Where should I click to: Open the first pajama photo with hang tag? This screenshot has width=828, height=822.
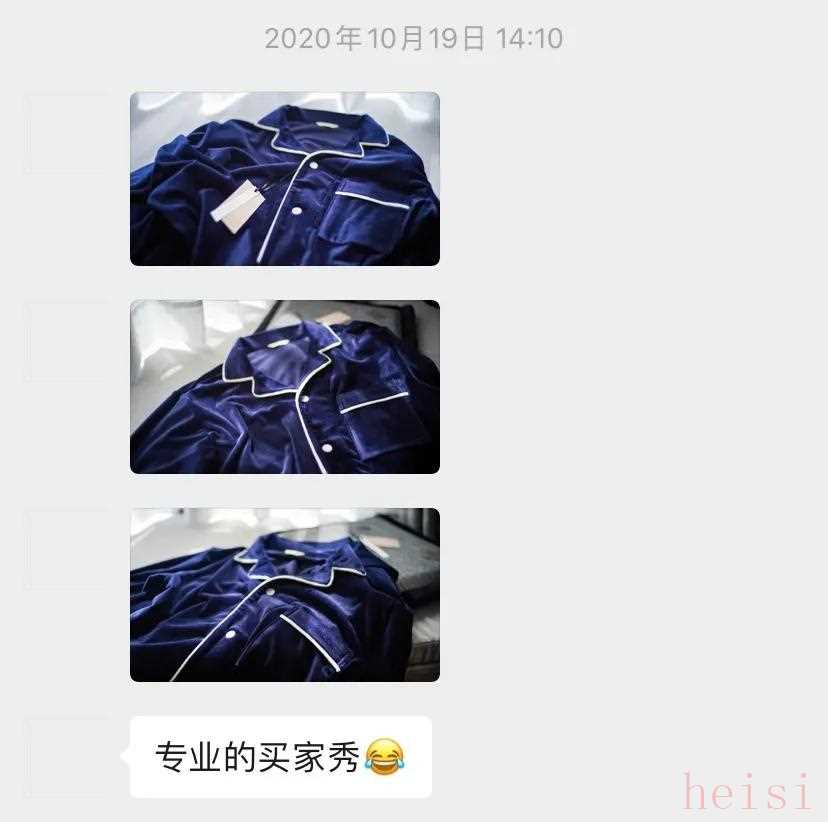285,179
